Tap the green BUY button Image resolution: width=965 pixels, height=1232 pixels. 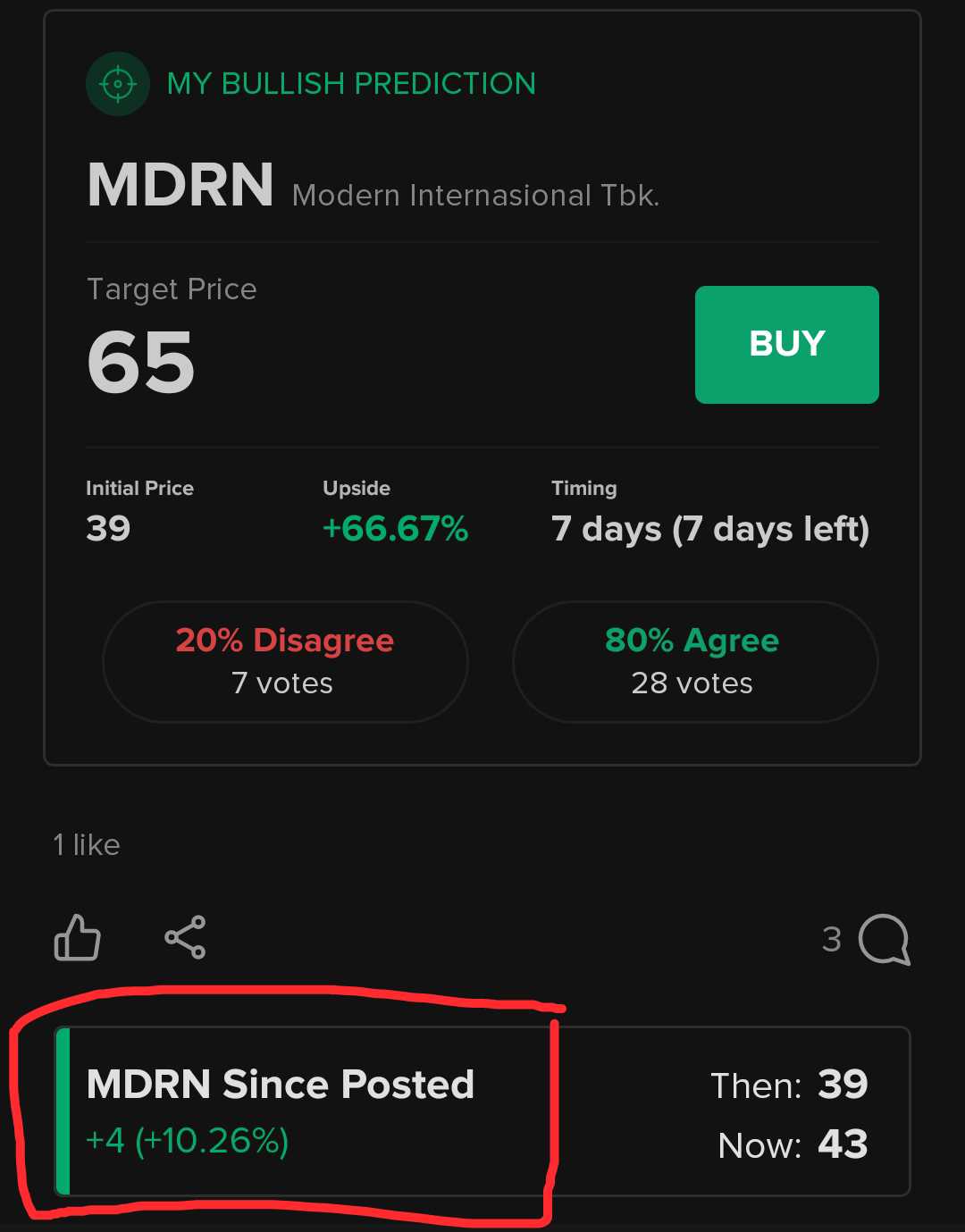pos(786,344)
